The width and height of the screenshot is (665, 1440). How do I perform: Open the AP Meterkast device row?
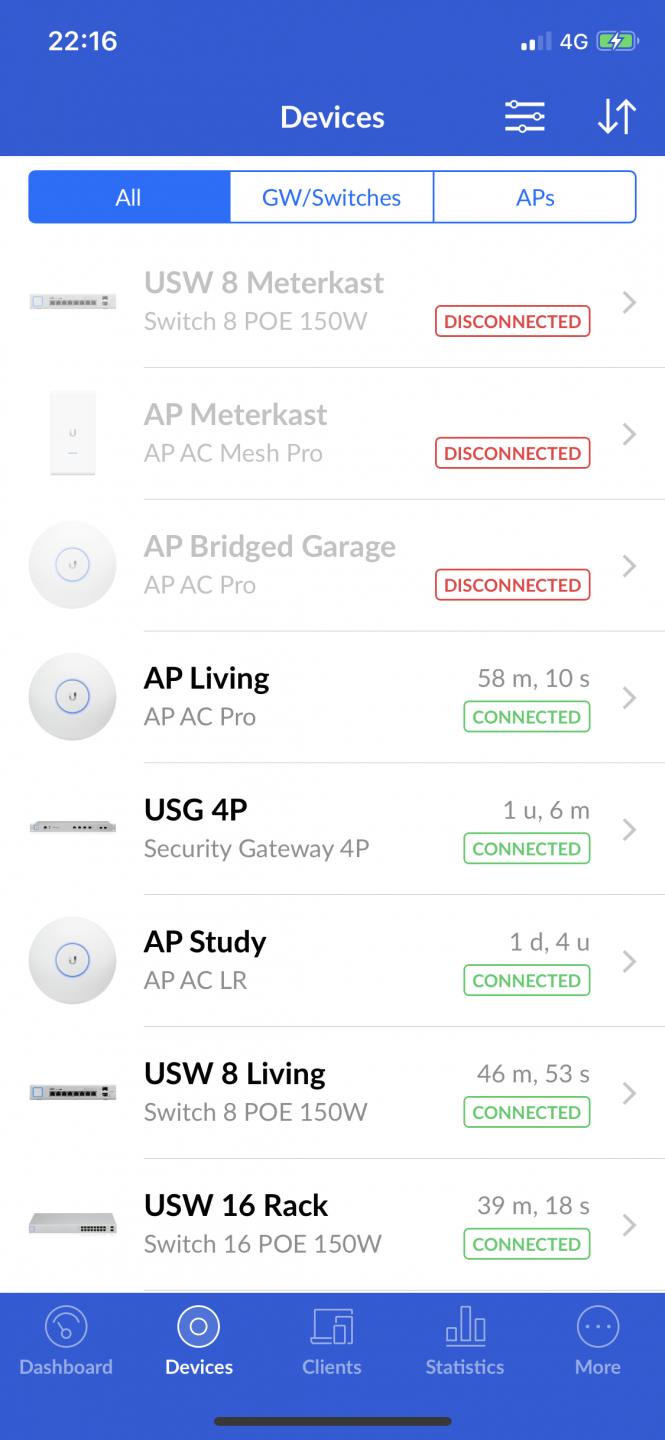(x=332, y=434)
